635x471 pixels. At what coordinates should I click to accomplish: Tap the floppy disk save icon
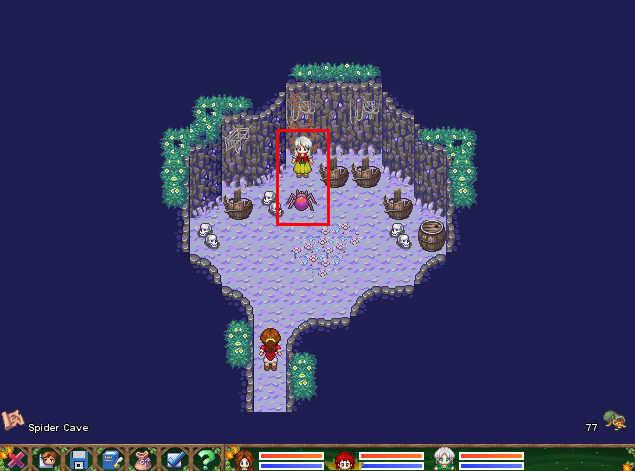(78, 459)
